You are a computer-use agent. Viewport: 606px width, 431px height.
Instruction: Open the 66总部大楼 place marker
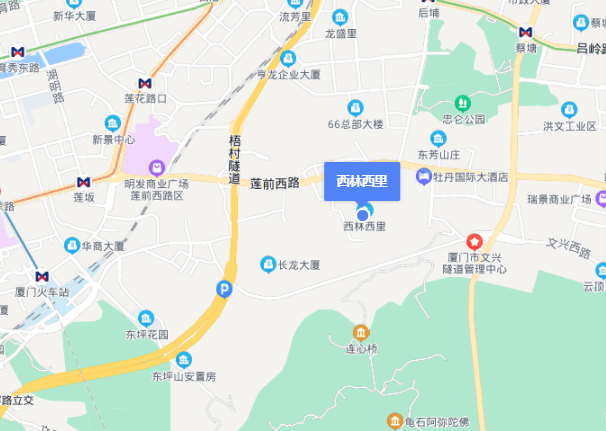[354, 107]
